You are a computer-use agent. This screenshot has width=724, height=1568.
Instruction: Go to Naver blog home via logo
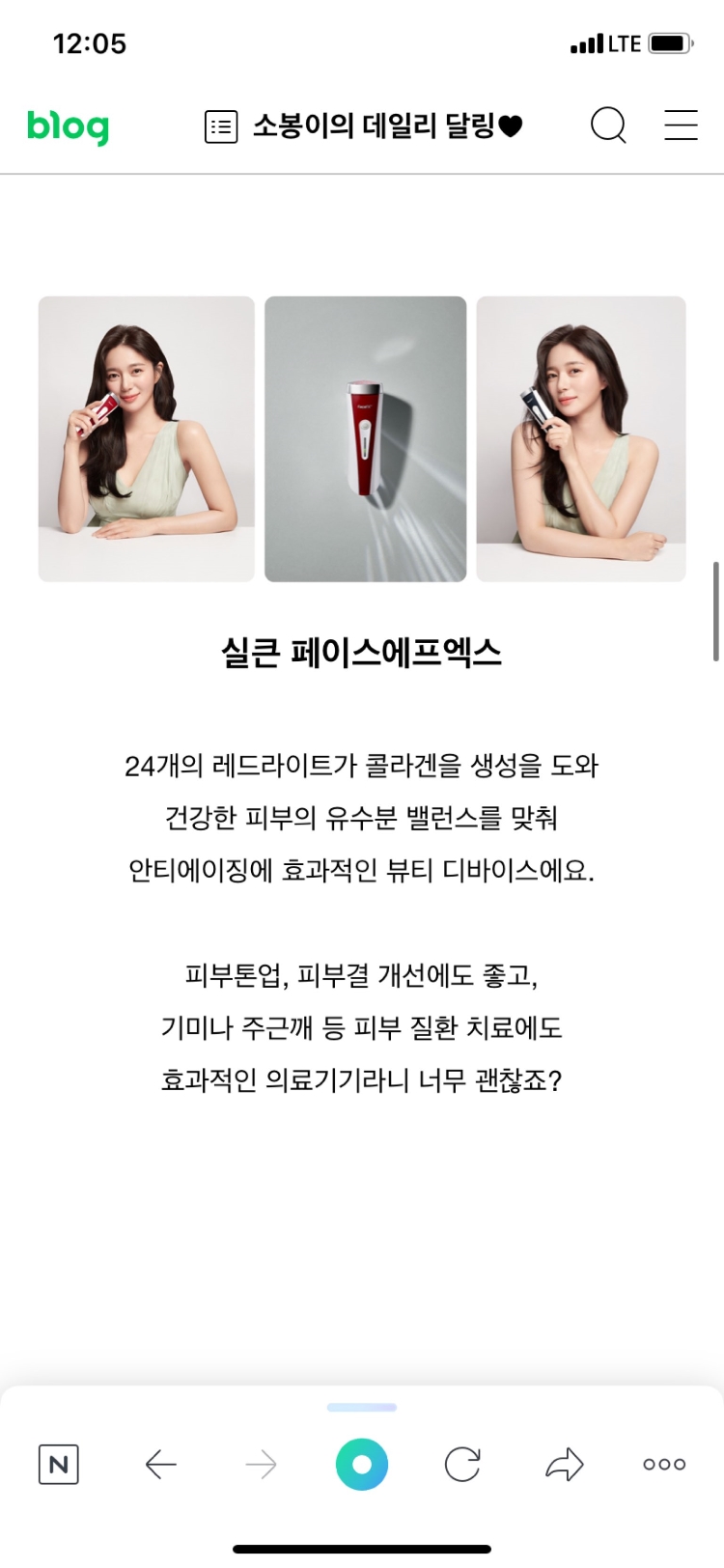click(x=68, y=126)
